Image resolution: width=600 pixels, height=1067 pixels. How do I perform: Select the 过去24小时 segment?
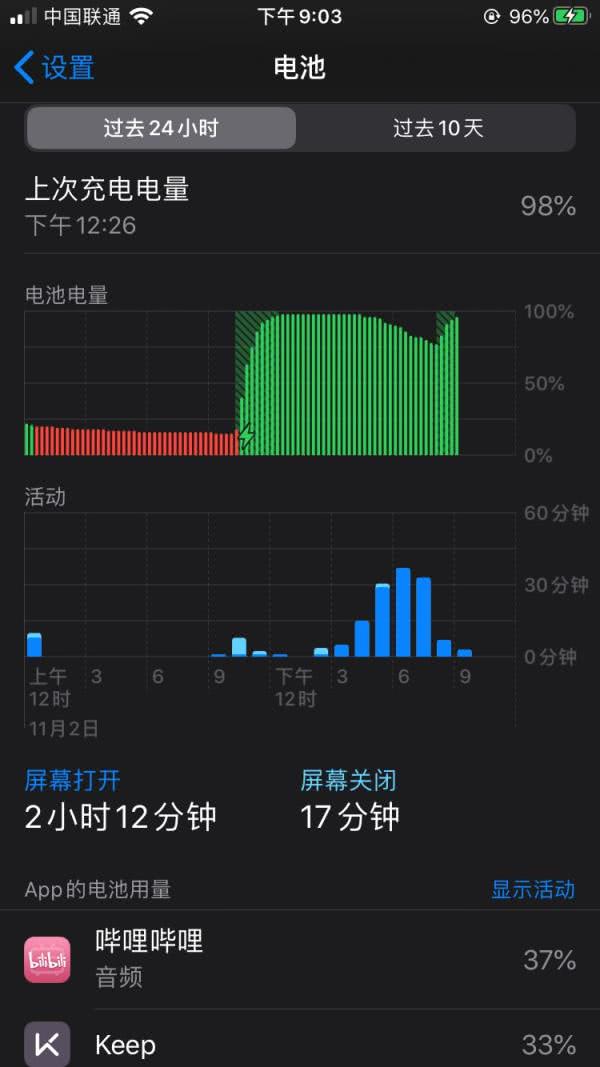click(x=161, y=128)
